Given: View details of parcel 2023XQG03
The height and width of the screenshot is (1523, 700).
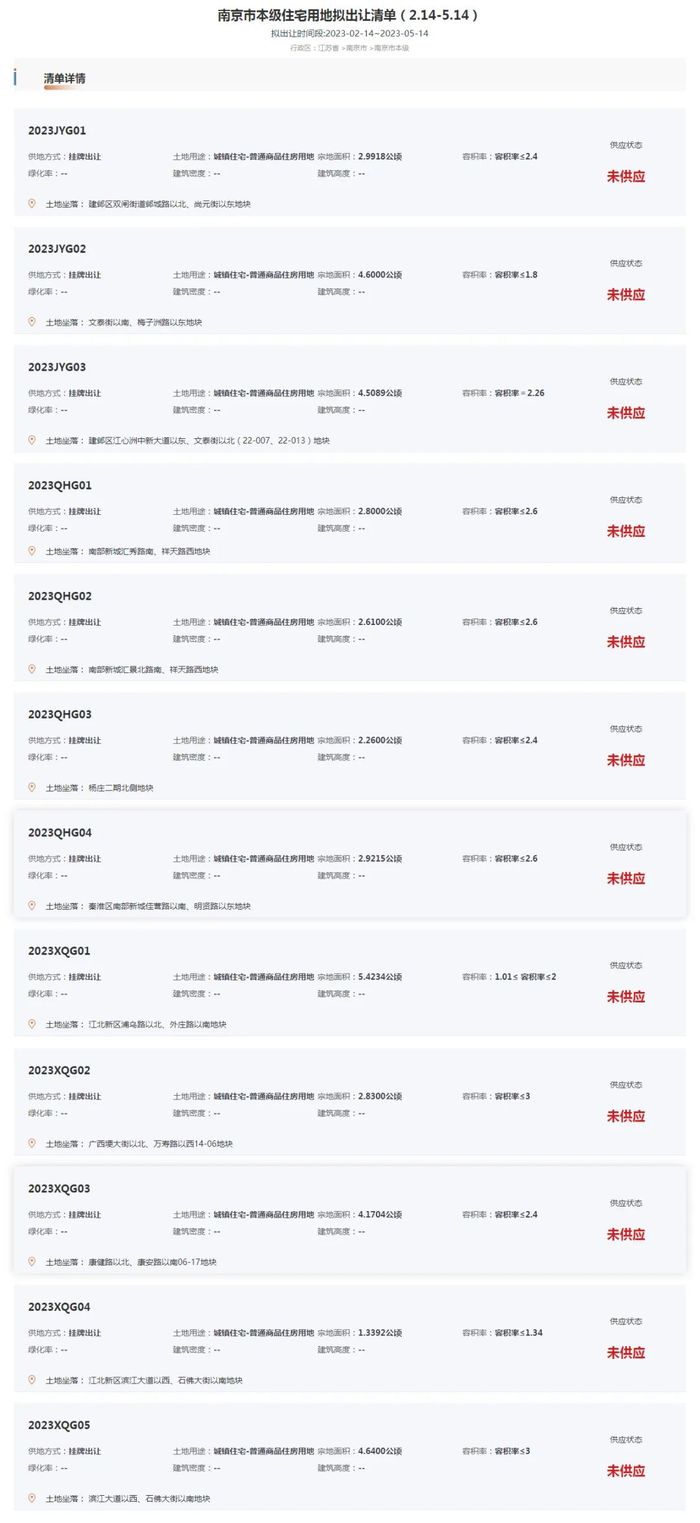Looking at the screenshot, I should [x=350, y=1220].
